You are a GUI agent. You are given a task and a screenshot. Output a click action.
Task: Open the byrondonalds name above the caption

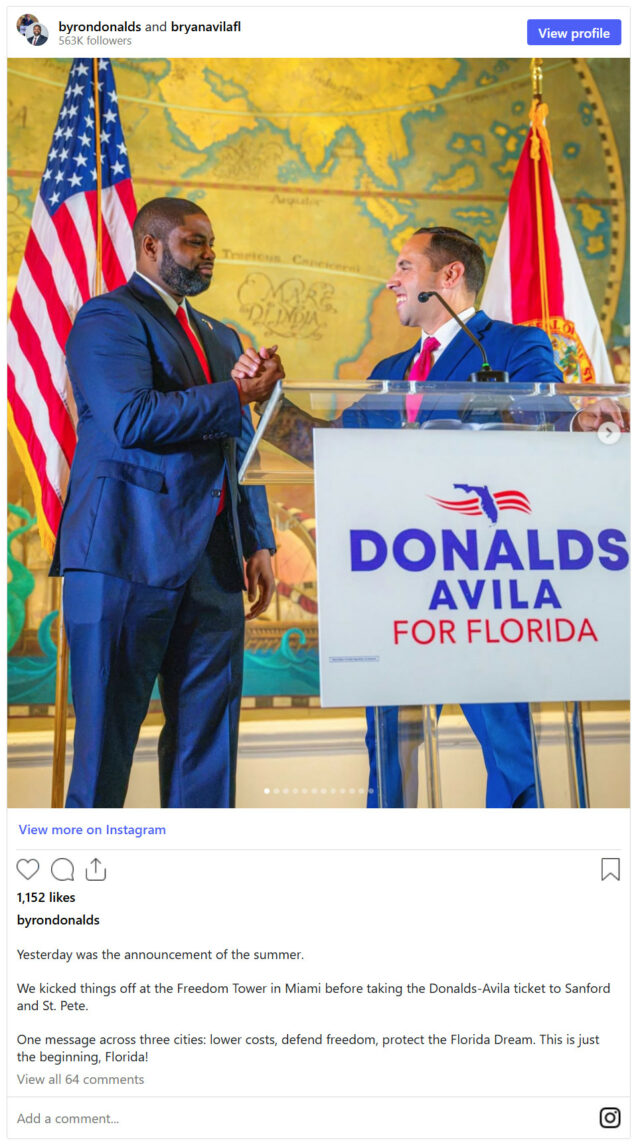(58, 920)
